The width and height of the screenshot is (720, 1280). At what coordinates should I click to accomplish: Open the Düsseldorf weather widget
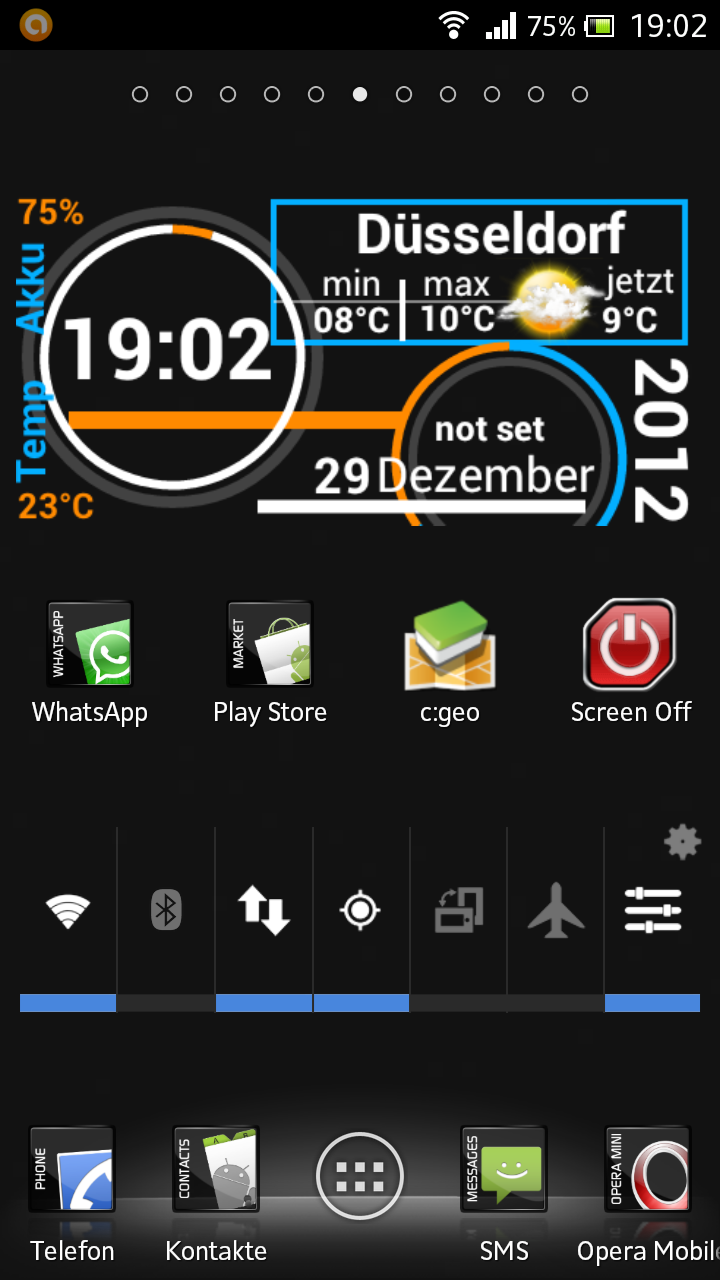pos(480,273)
